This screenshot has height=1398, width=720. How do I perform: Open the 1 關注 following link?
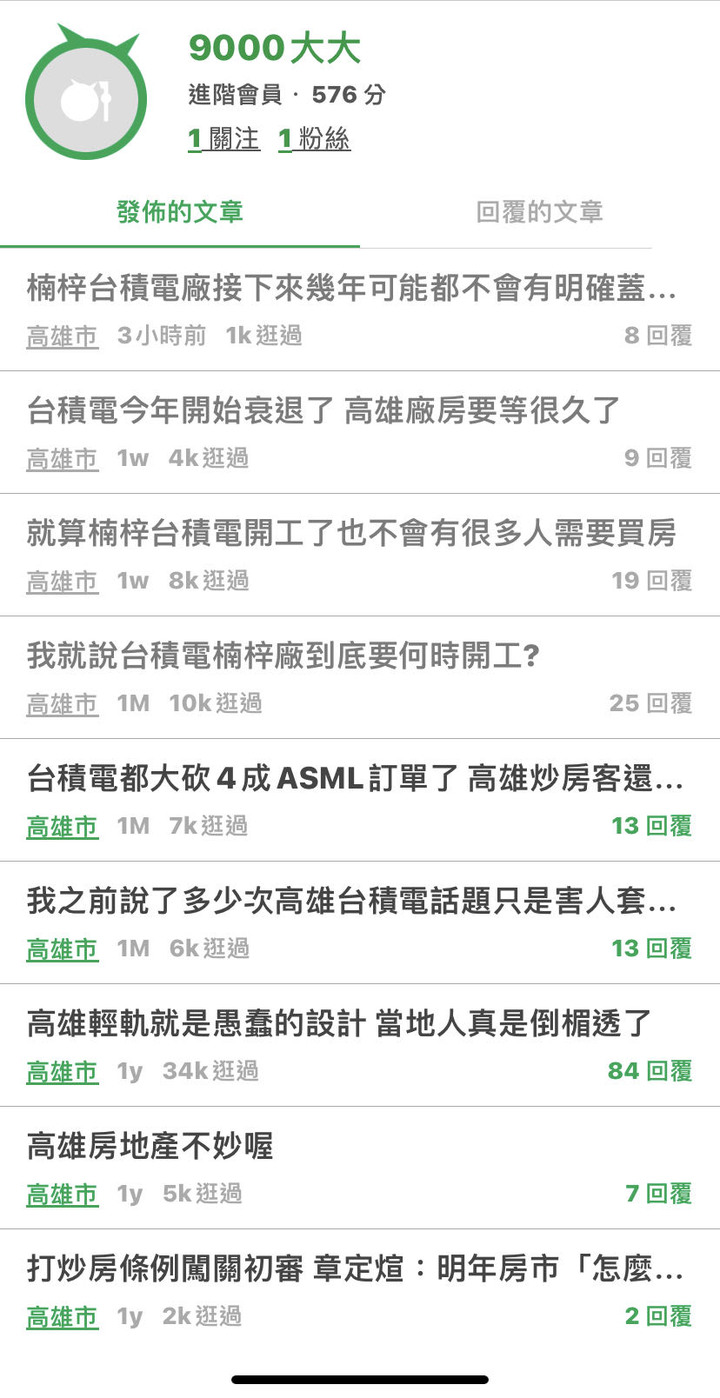(224, 139)
